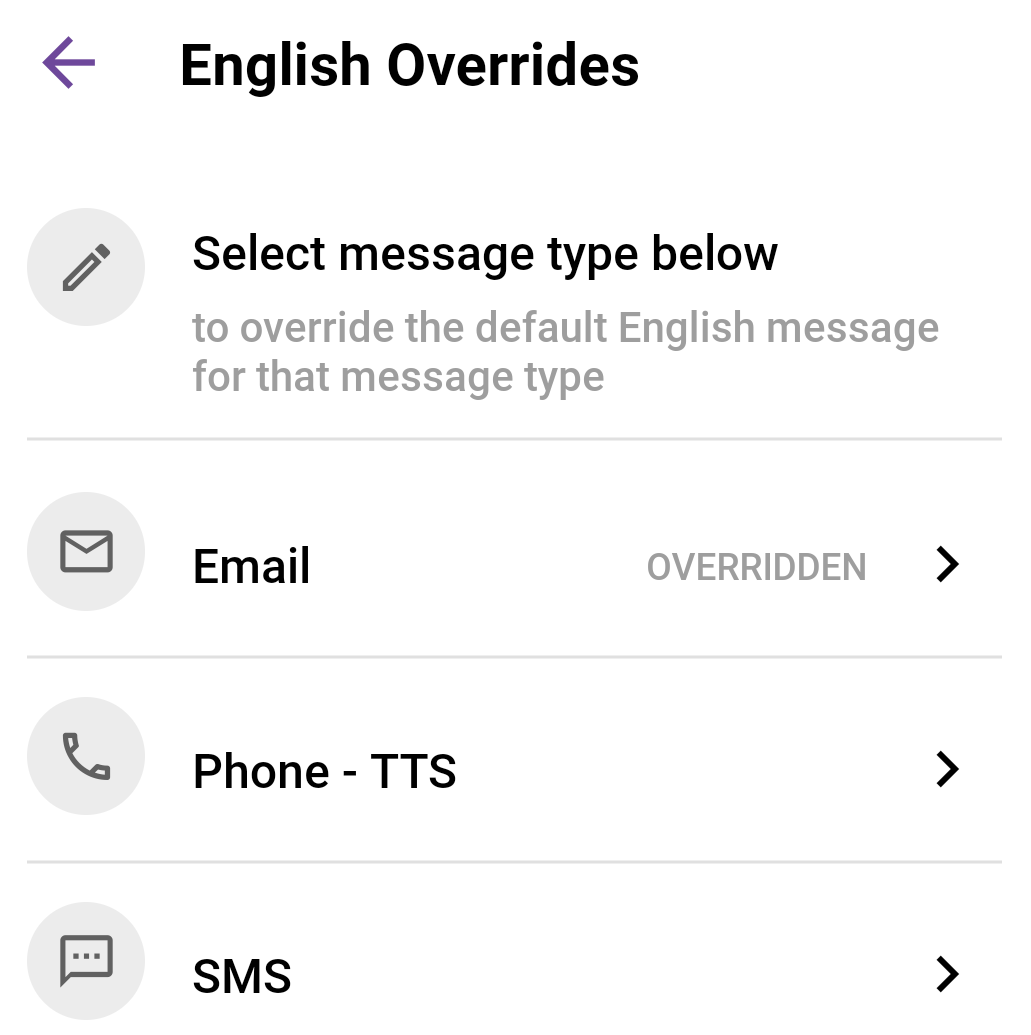Tap the Select message type header

coord(485,253)
